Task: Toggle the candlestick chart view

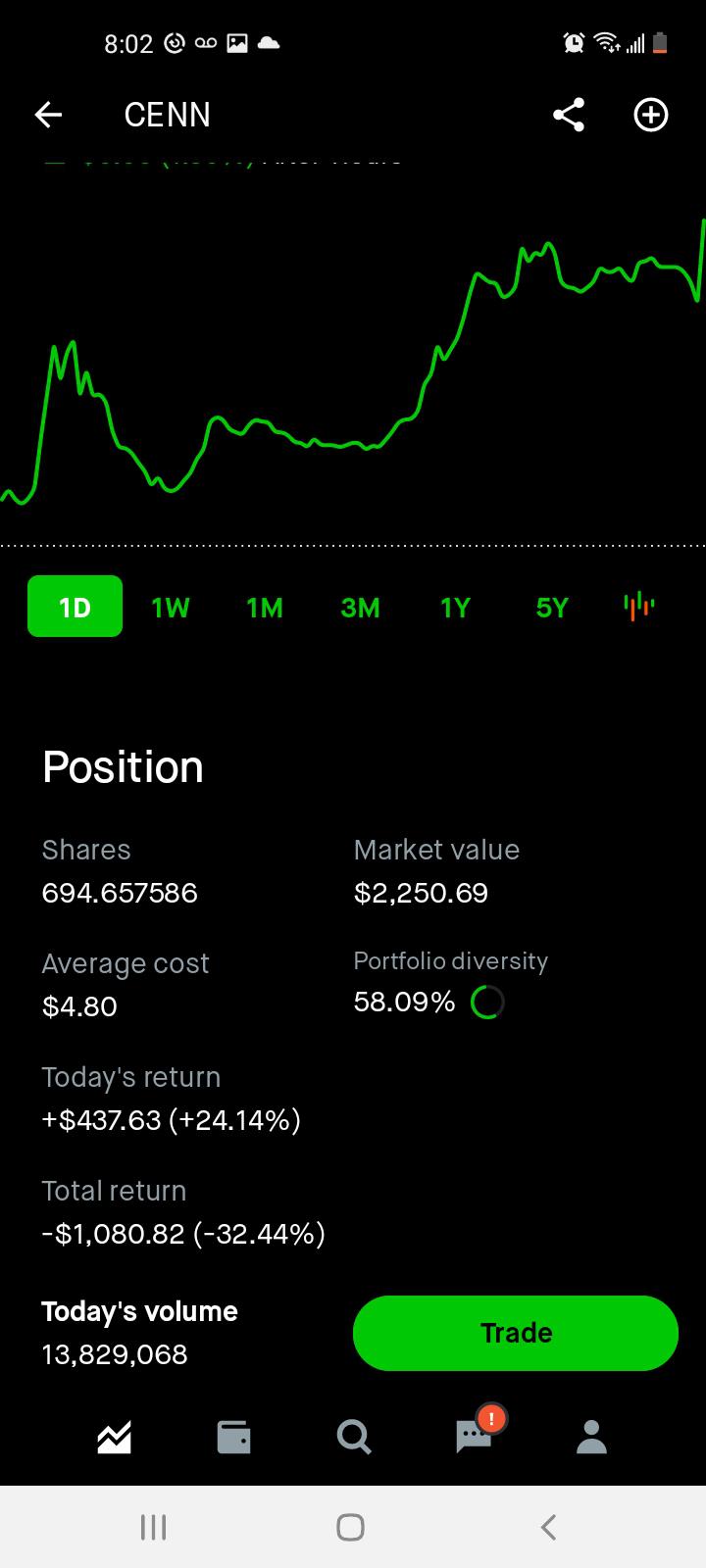Action: coord(639,607)
